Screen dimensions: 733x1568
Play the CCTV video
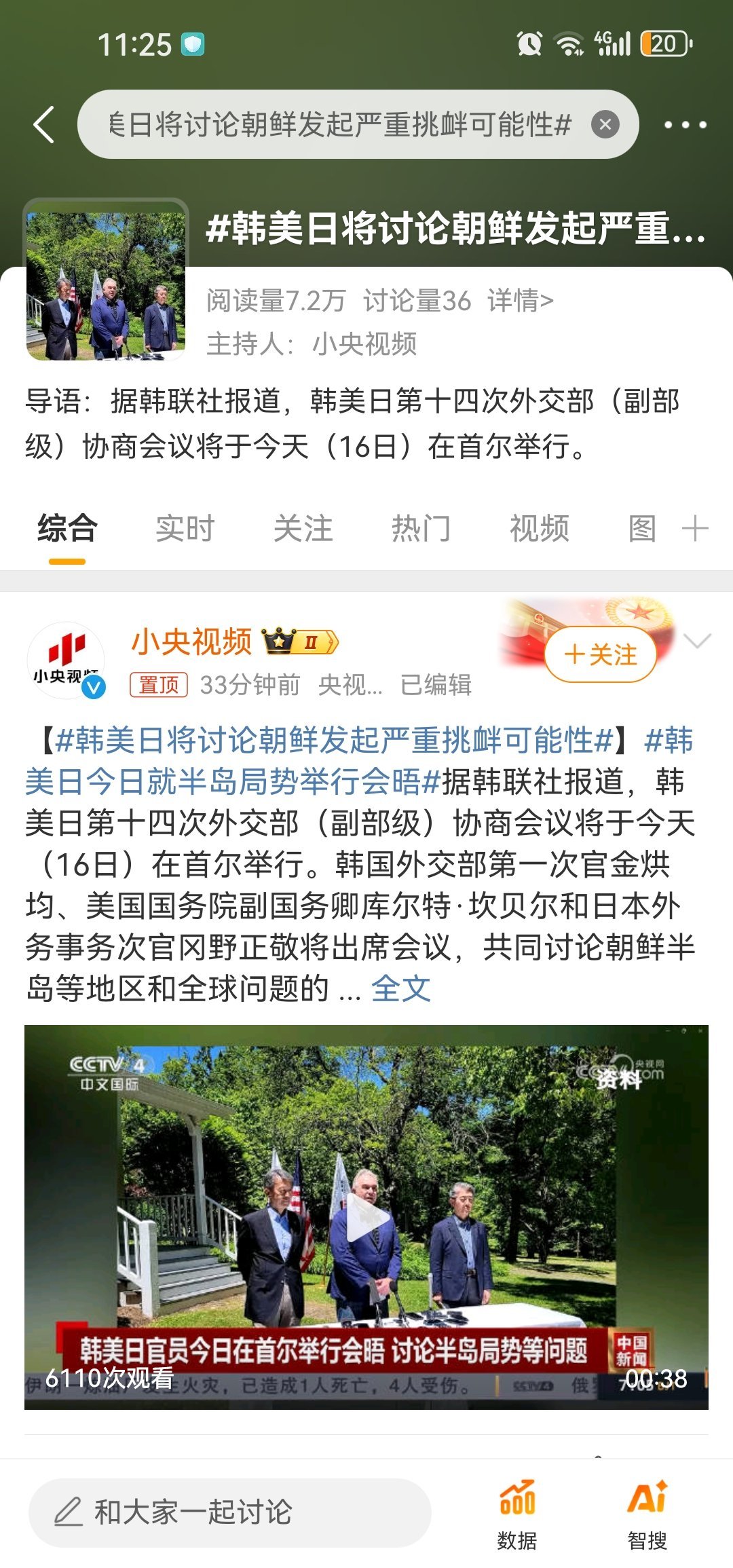tap(366, 1217)
